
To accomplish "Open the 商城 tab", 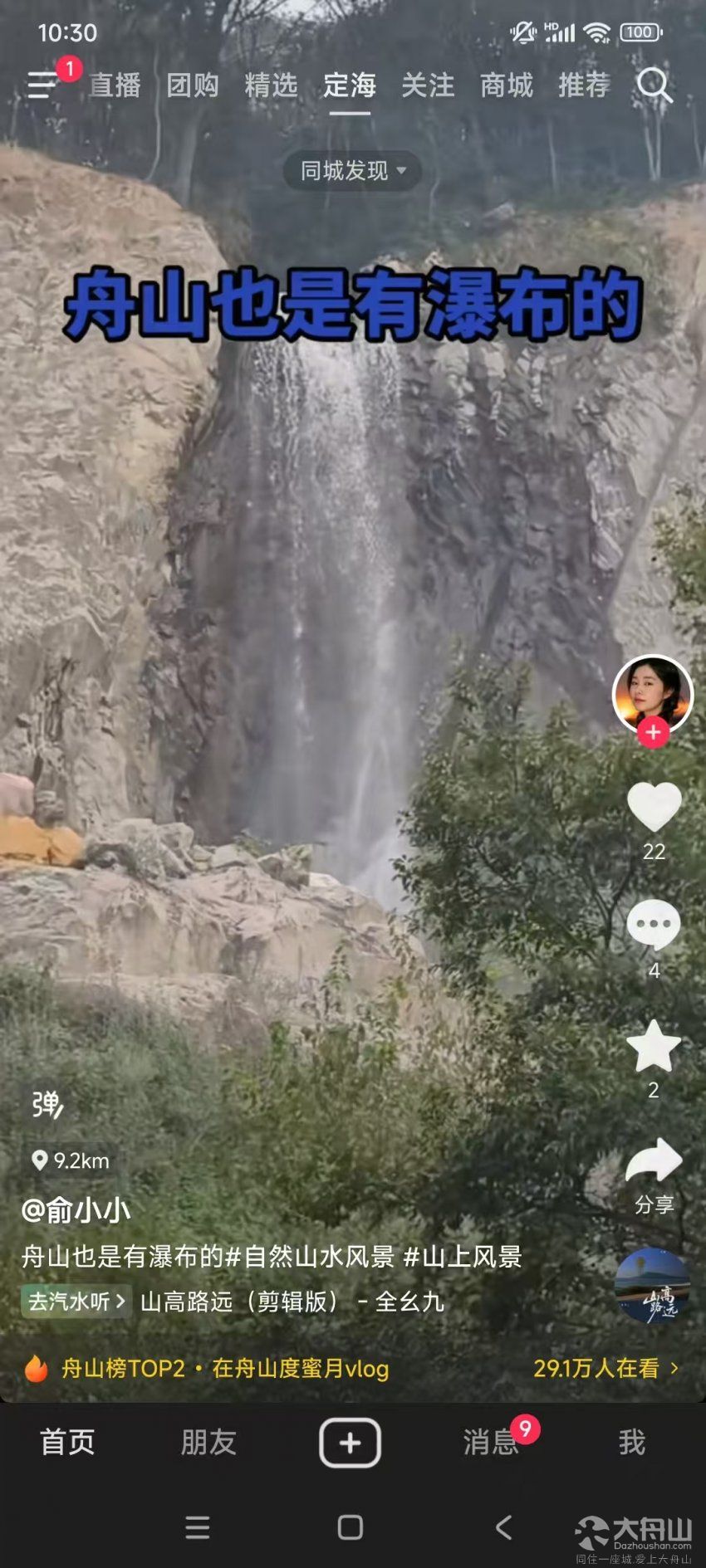I will coord(507,85).
